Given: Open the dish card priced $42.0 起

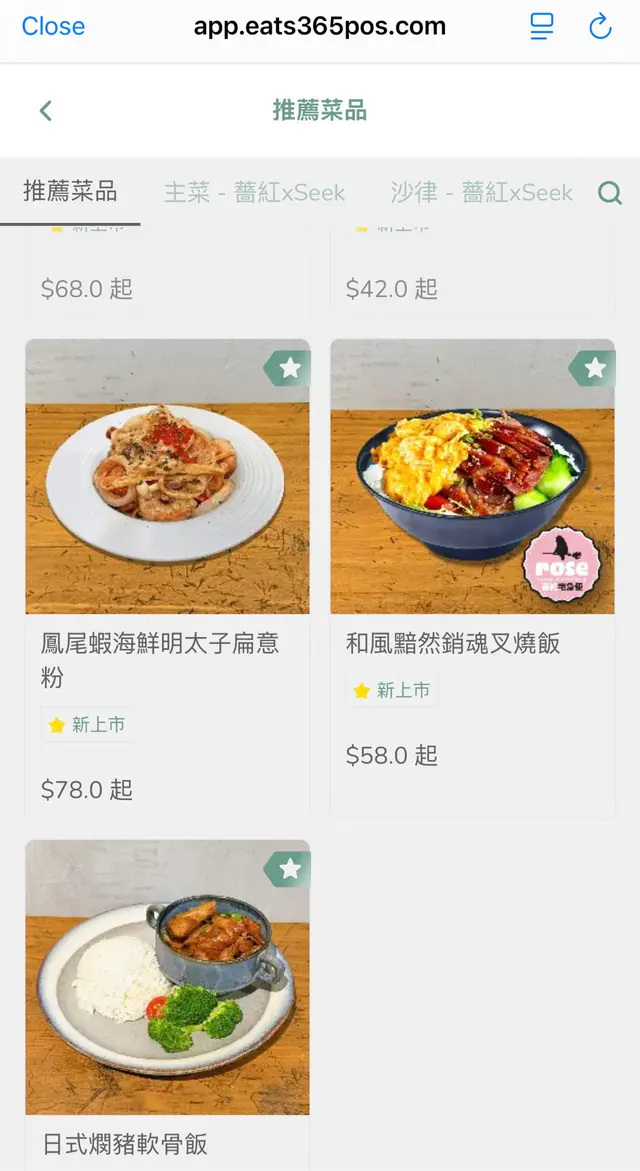Looking at the screenshot, I should click(x=472, y=275).
